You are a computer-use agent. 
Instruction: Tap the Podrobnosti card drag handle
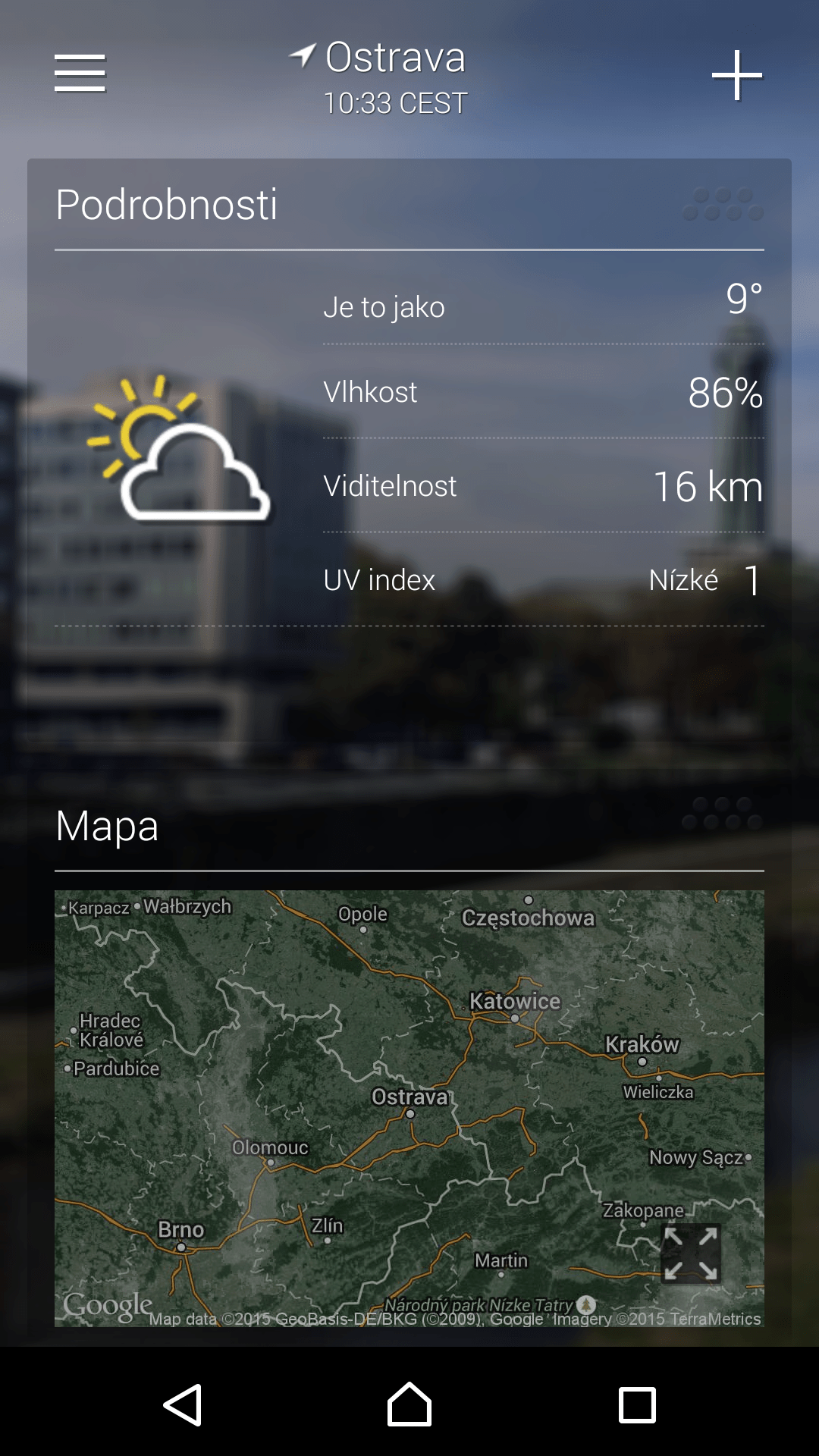pos(723,205)
